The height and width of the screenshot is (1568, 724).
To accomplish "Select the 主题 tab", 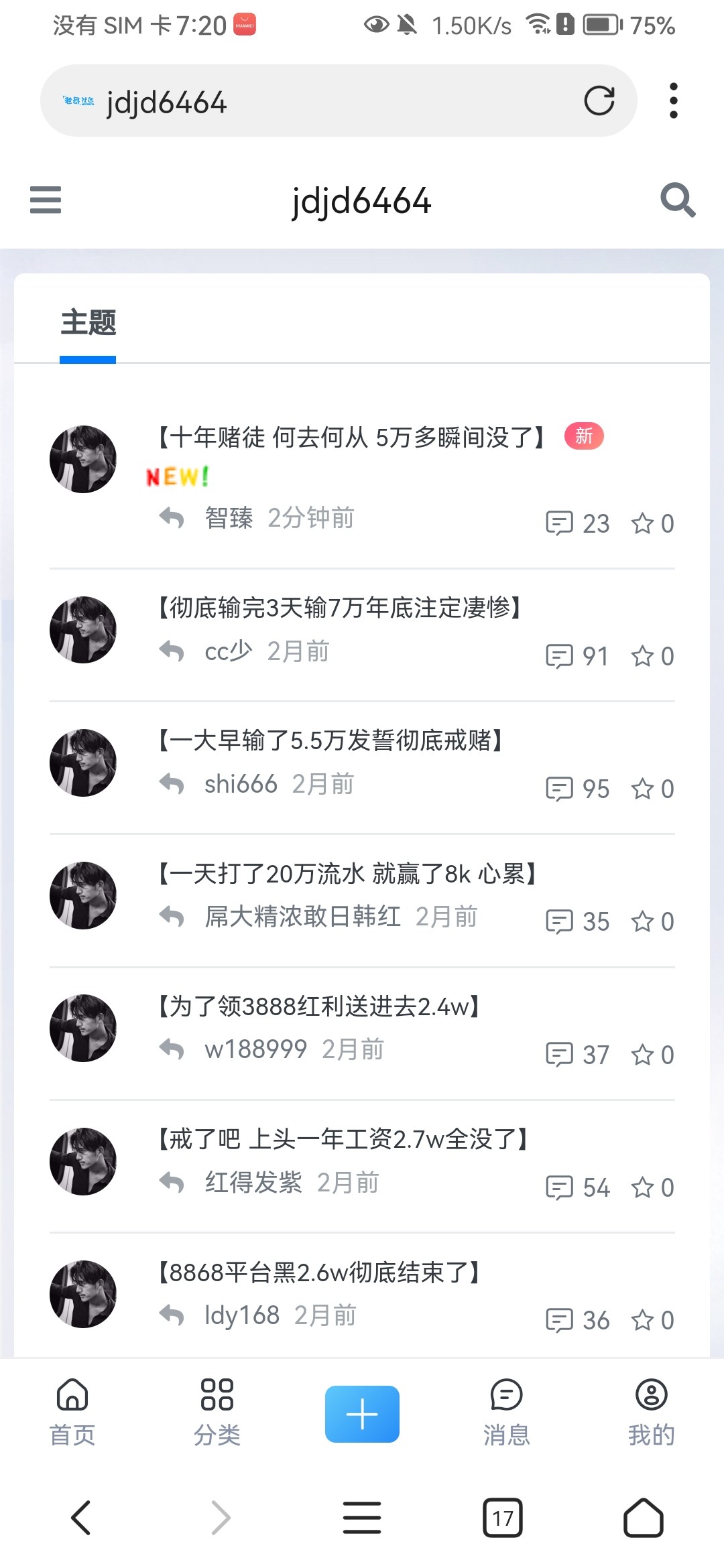I will coord(88,323).
